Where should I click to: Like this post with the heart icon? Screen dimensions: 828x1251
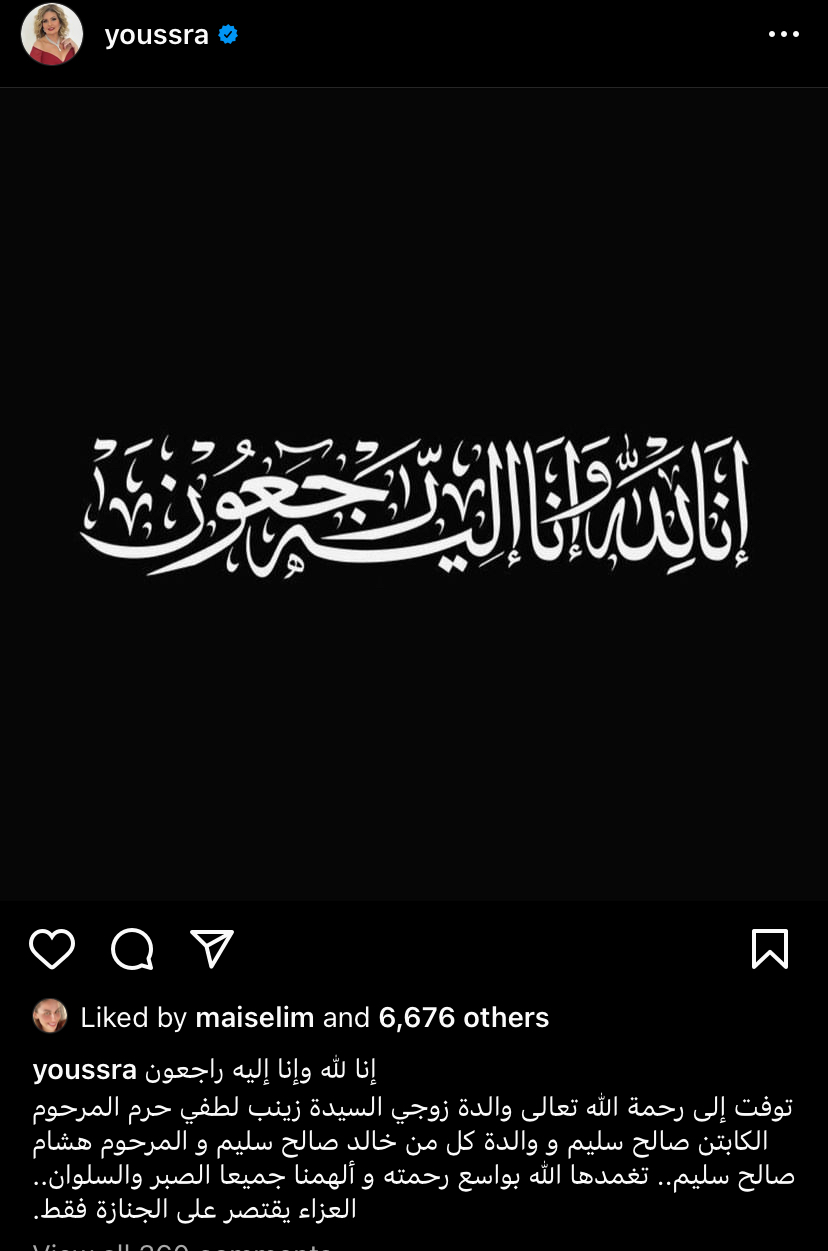point(52,948)
